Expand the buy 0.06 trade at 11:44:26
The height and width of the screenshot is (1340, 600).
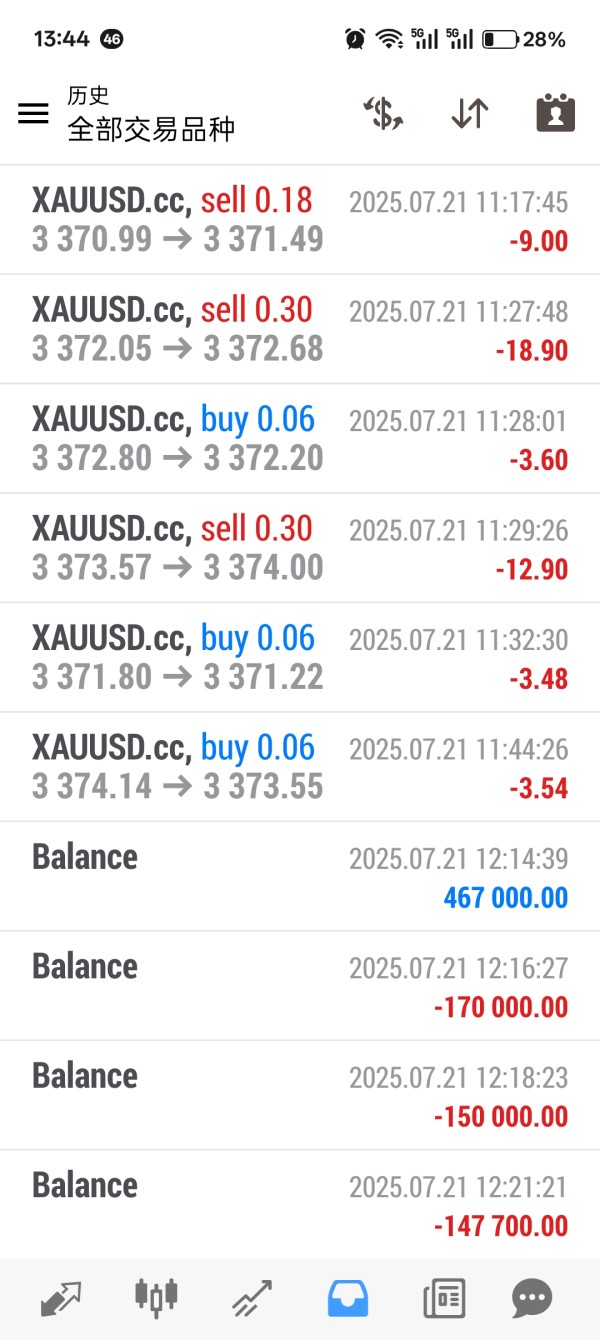pos(300,767)
